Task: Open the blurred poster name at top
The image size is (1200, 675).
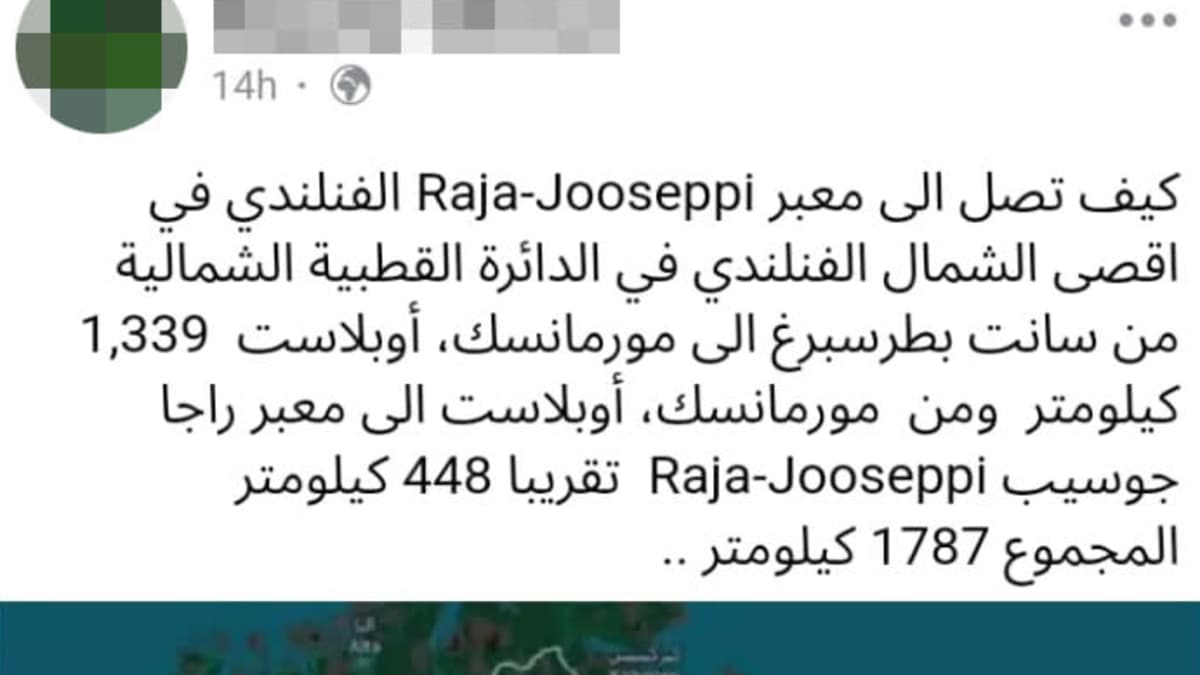Action: [x=416, y=27]
